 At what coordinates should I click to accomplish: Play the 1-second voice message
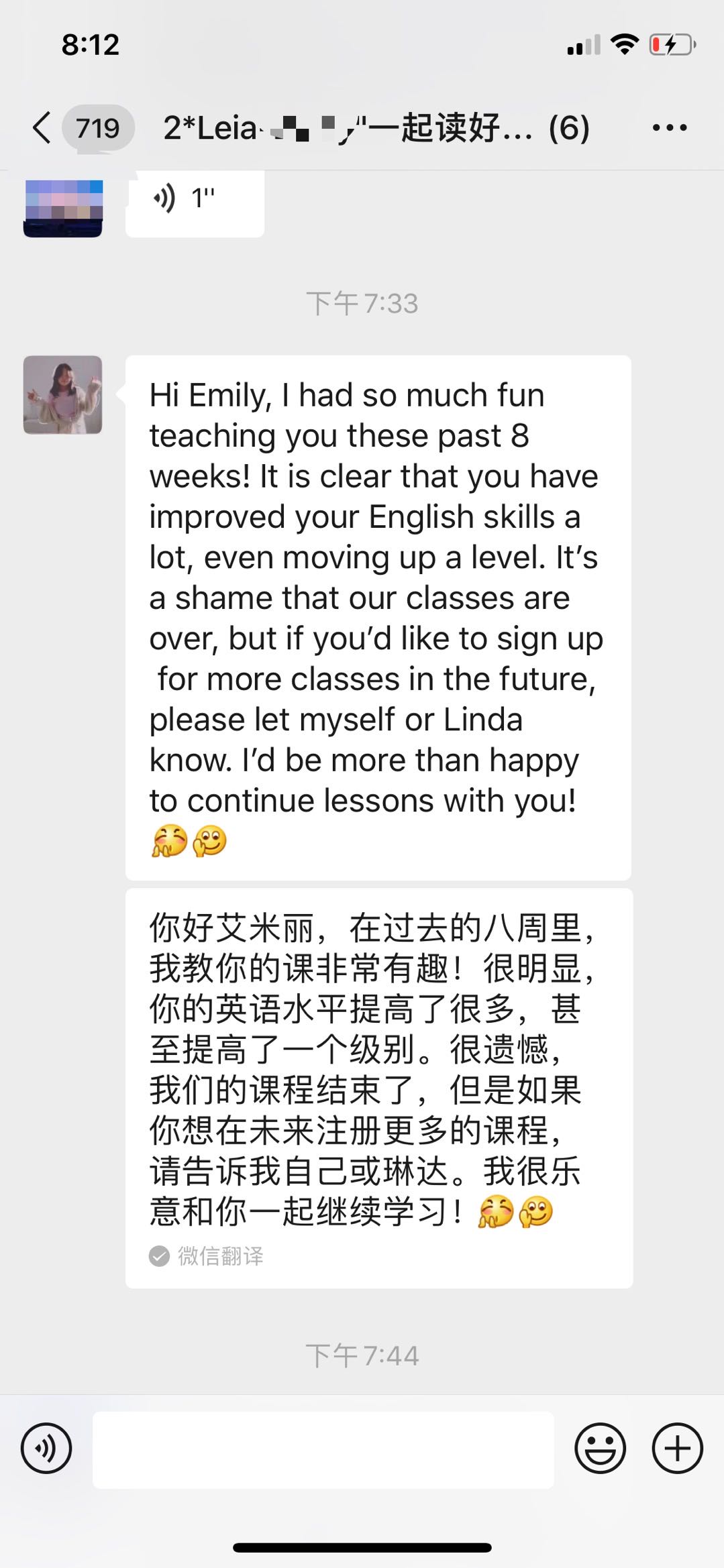point(194,201)
